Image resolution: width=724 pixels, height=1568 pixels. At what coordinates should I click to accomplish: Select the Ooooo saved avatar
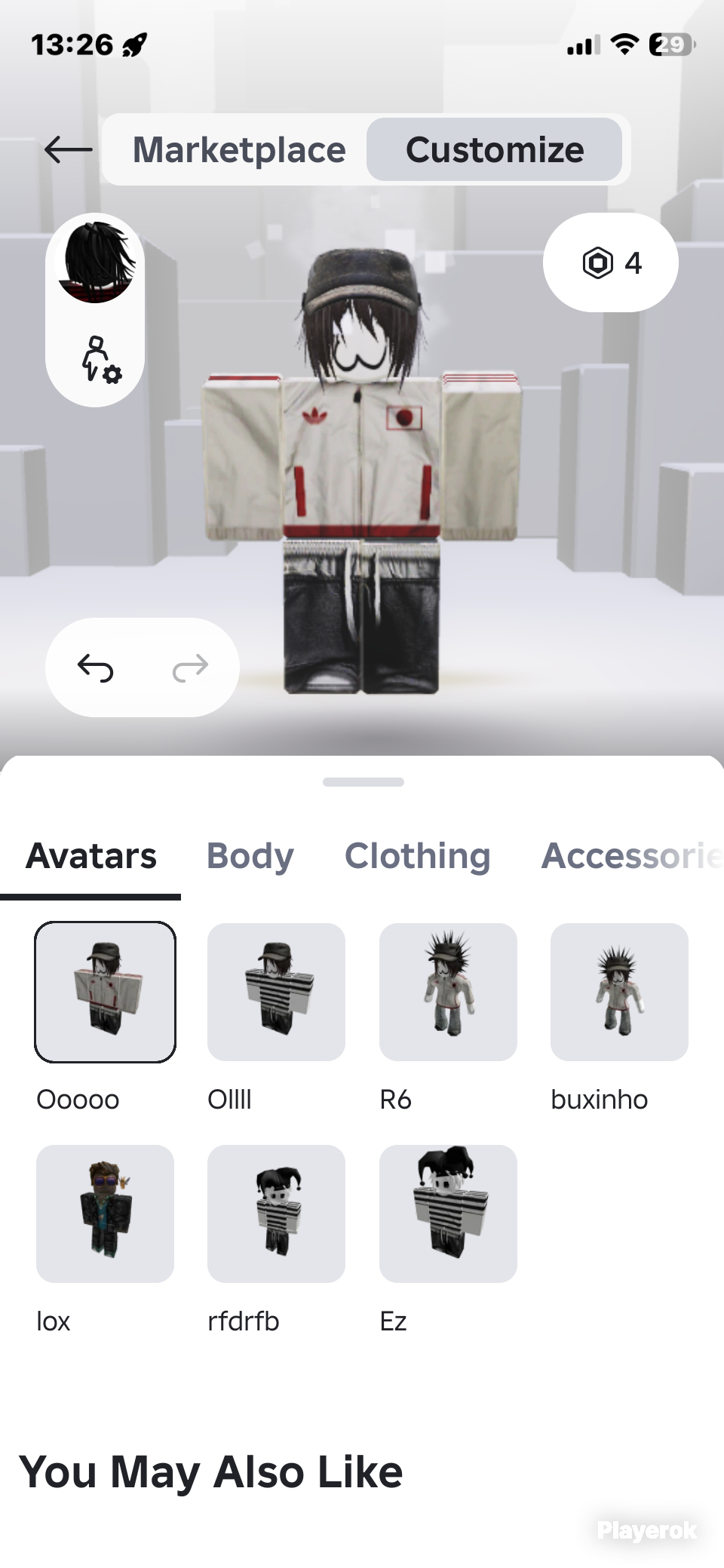coord(105,992)
